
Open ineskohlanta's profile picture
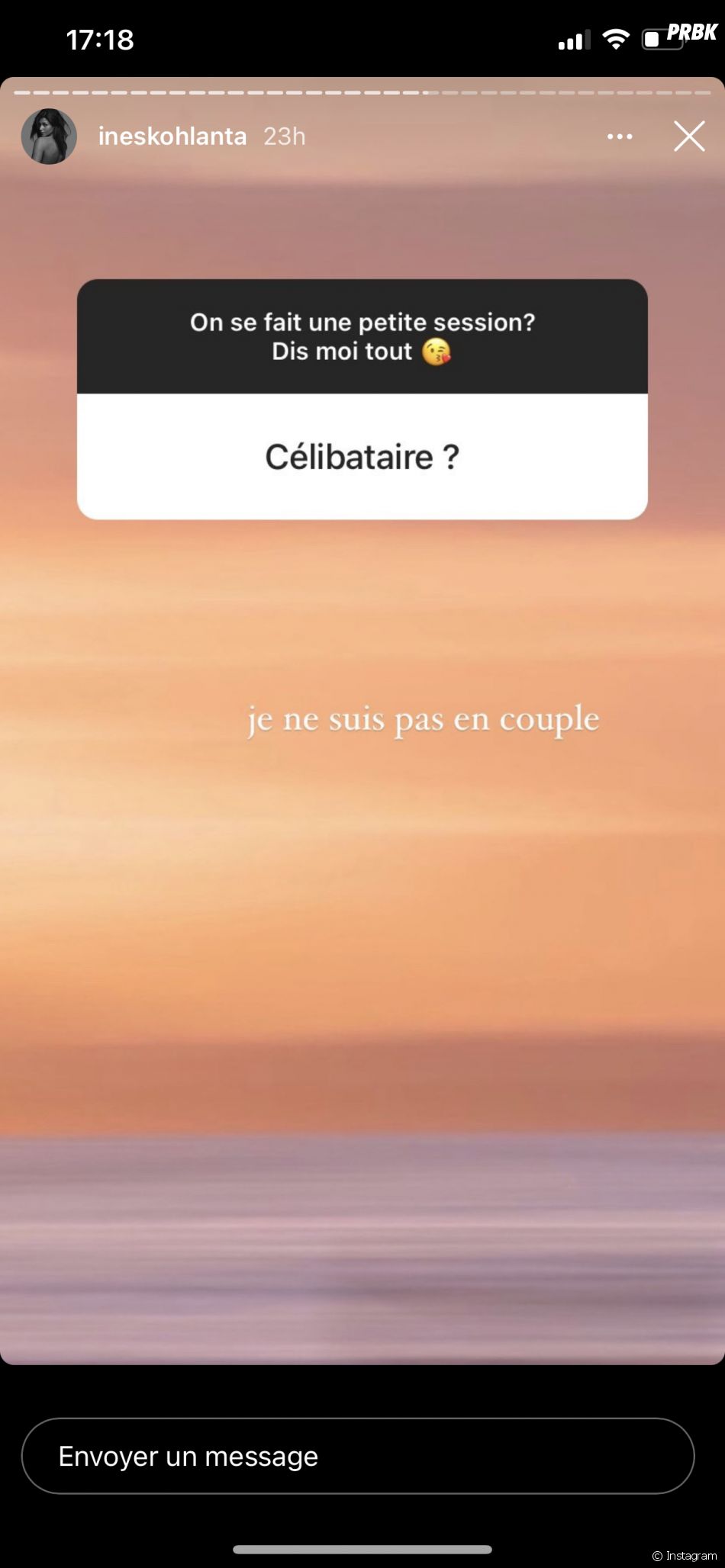49,137
